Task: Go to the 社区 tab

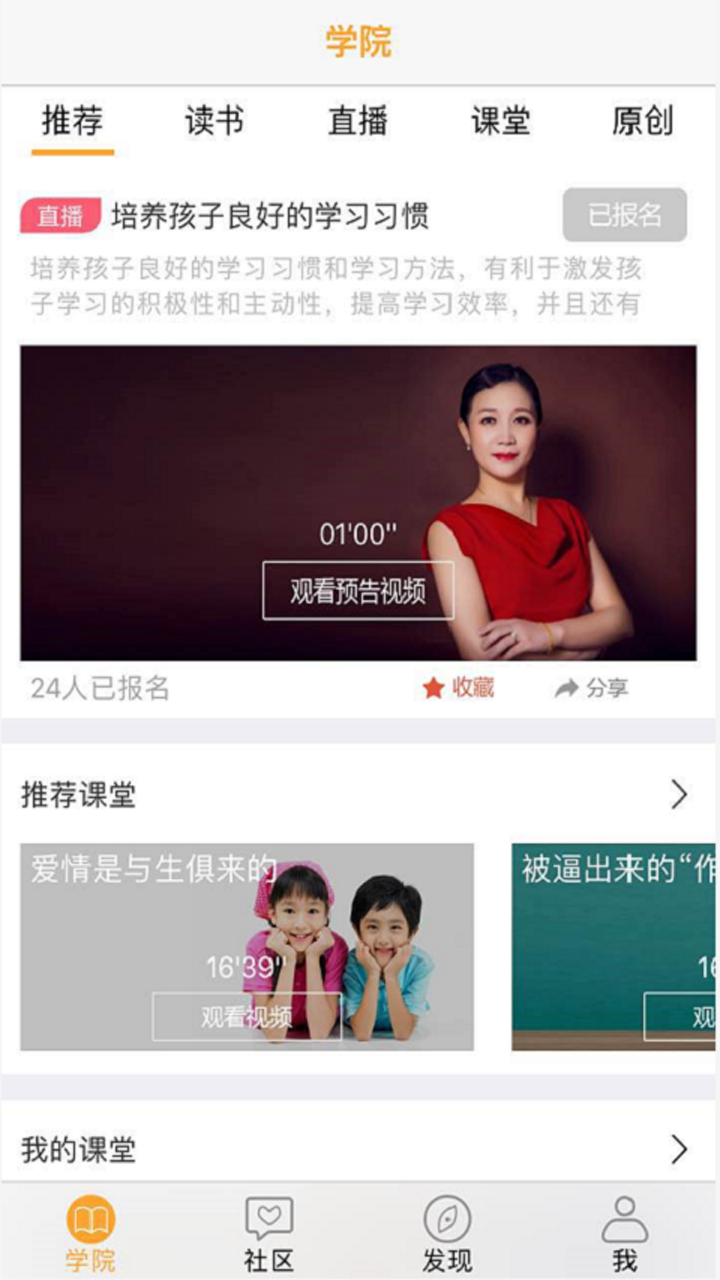Action: (269, 1234)
